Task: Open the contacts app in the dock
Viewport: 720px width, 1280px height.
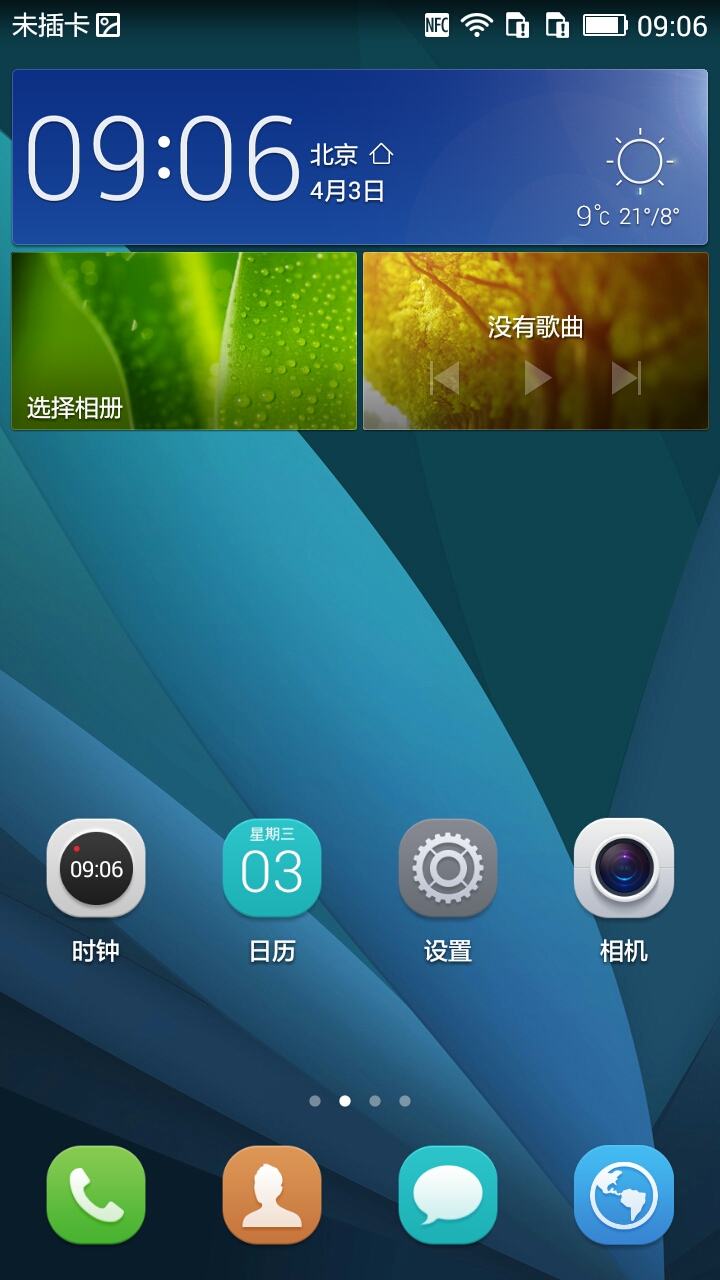Action: [x=272, y=1195]
